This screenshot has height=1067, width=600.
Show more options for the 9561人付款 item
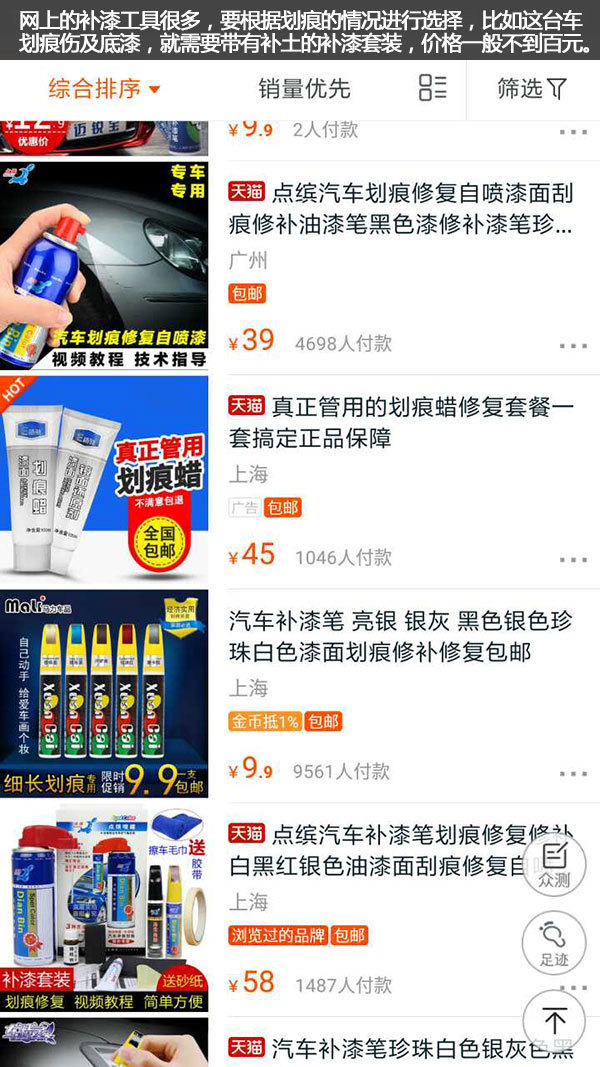tap(573, 773)
